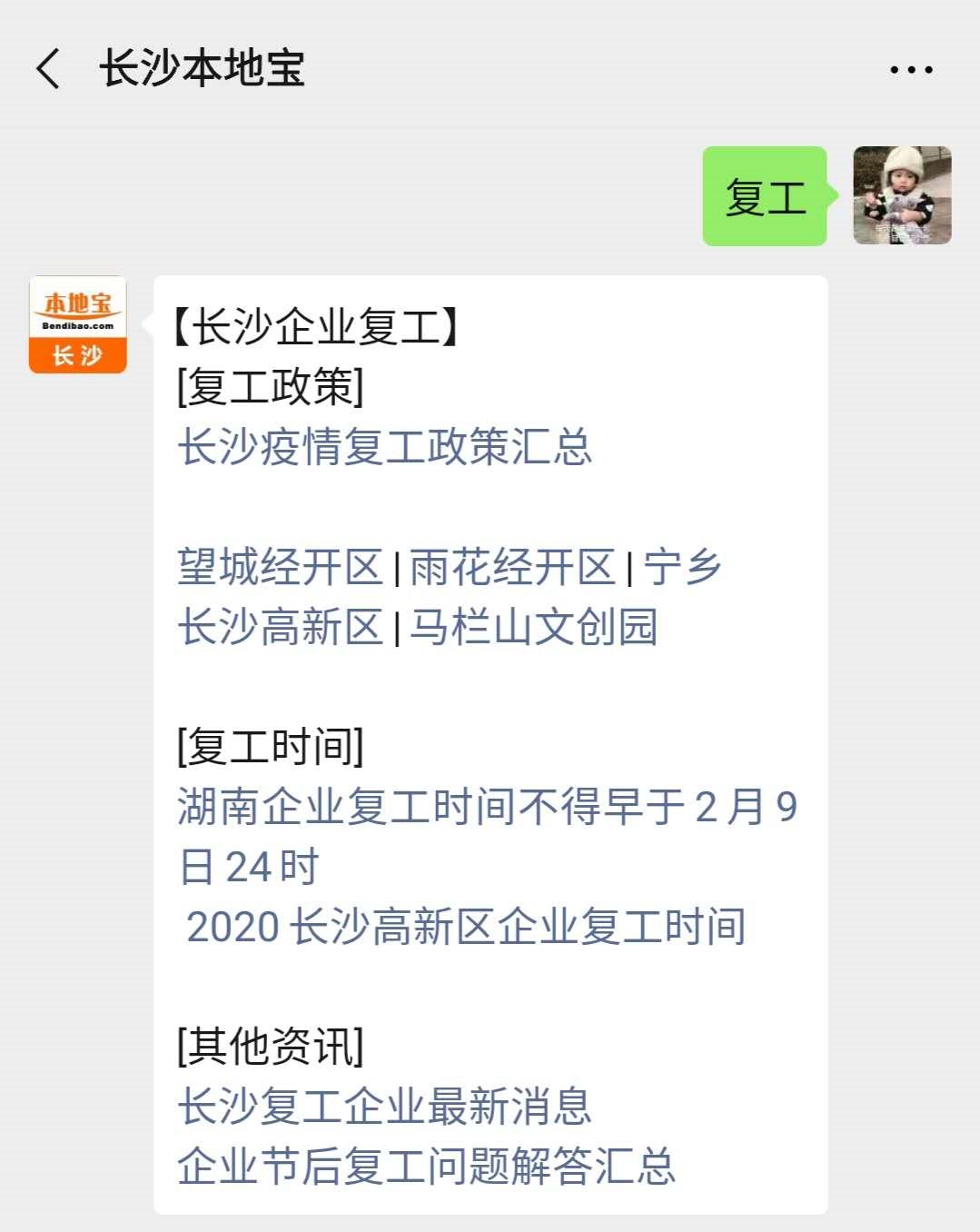Open 2020长沙高新区企业复工时间 link
The width and height of the screenshot is (980, 1232).
coord(466,928)
